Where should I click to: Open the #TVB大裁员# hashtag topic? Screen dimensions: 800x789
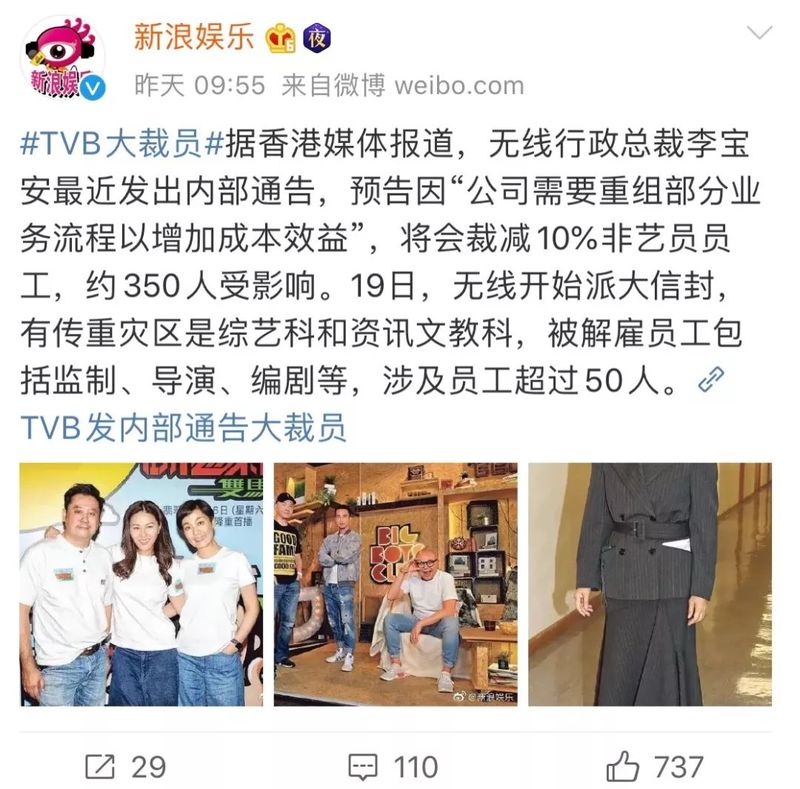coord(120,143)
